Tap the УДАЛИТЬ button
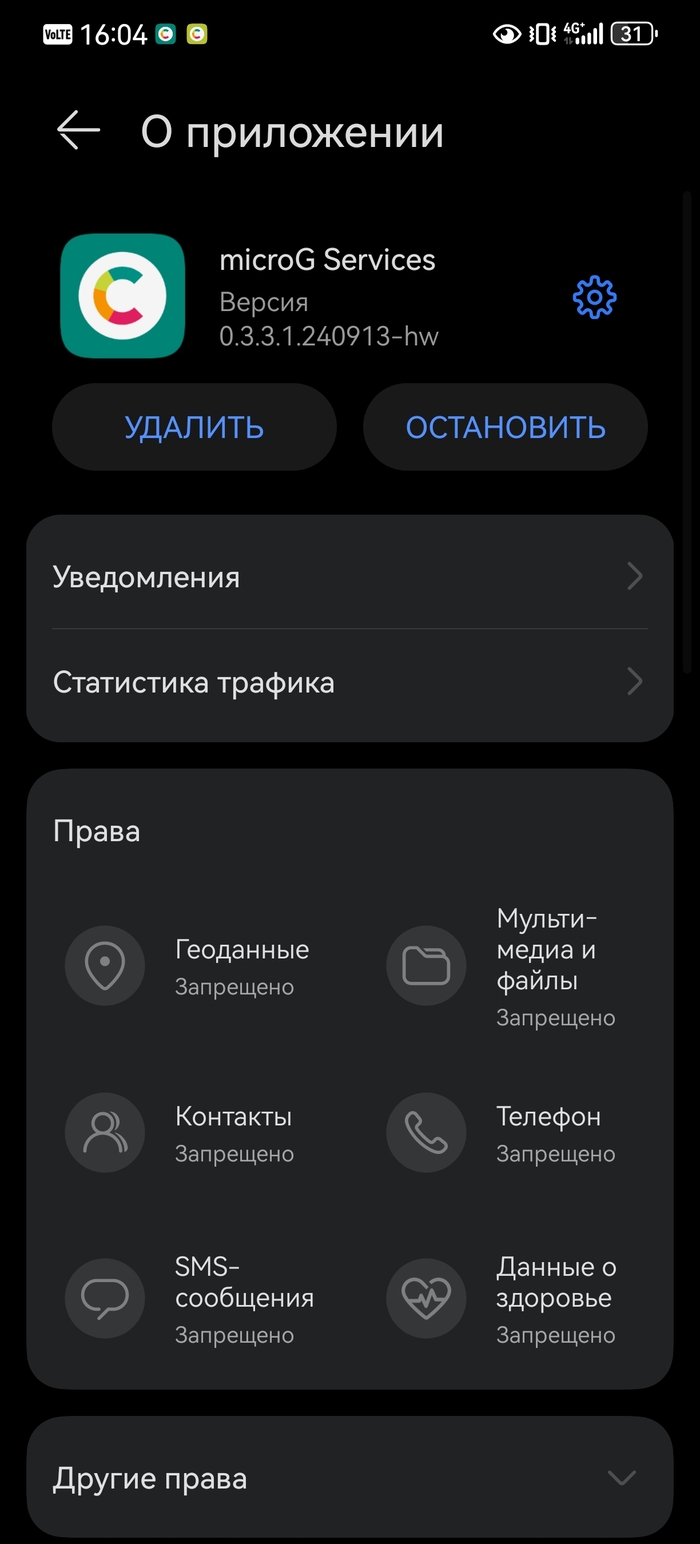Screen dimensions: 700x1544 tap(194, 427)
